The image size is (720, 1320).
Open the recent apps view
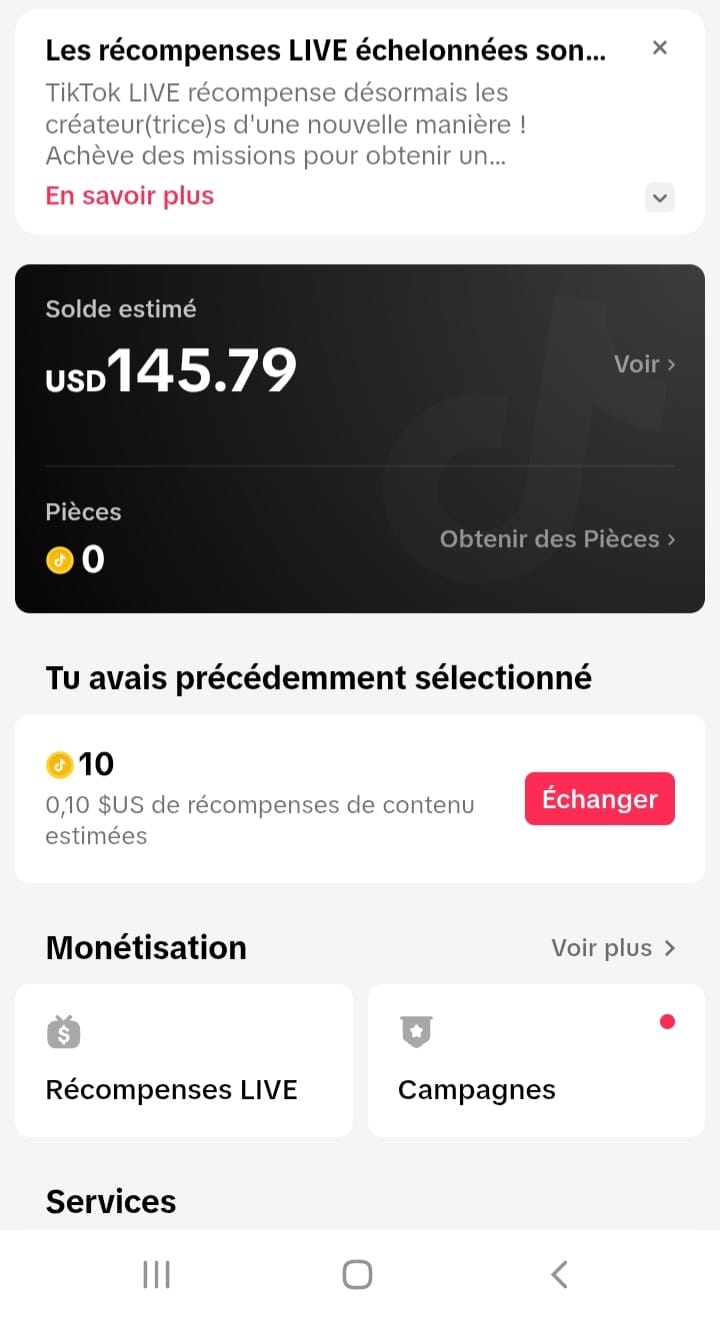click(157, 1274)
